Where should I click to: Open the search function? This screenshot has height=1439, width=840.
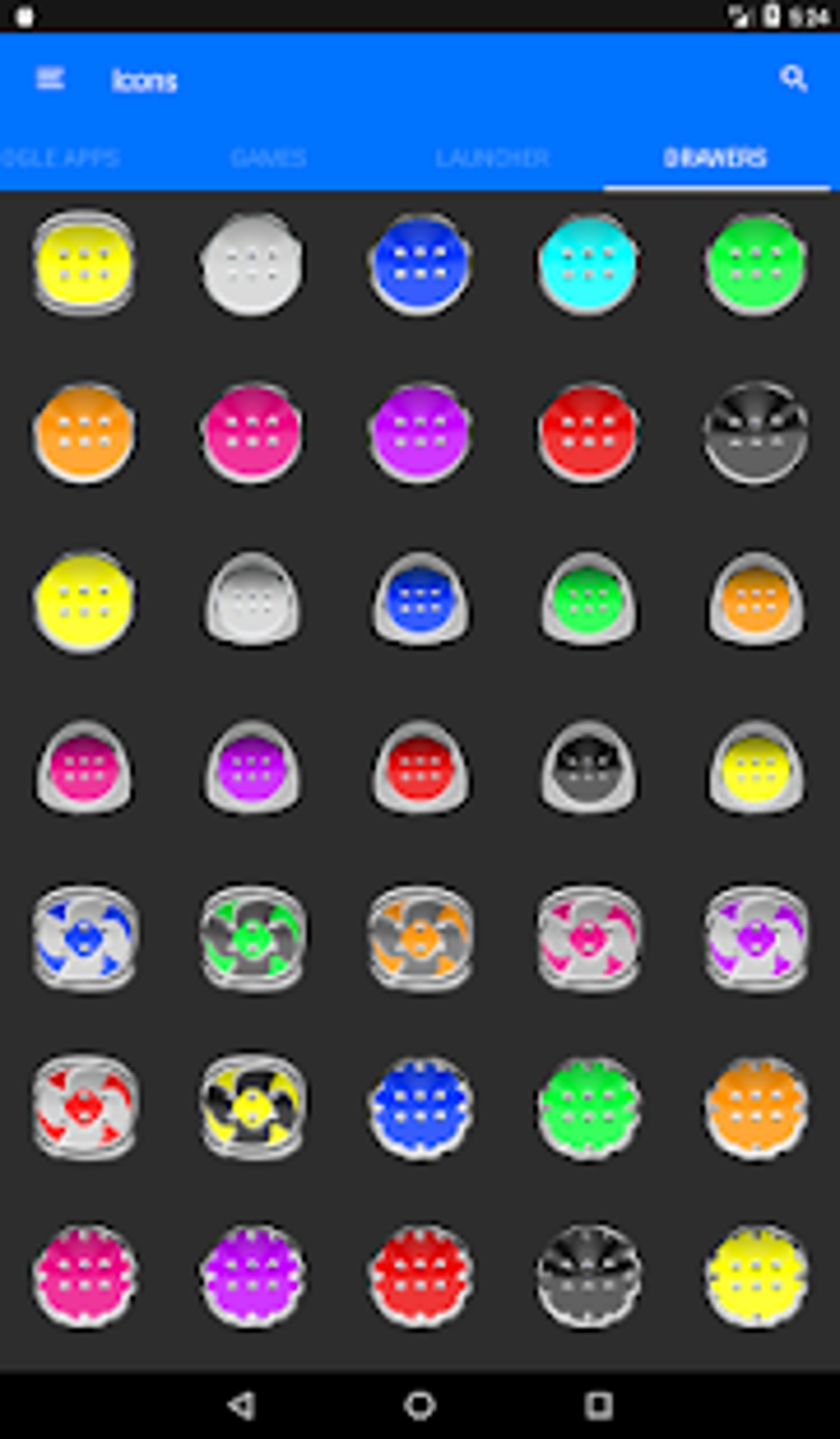793,79
